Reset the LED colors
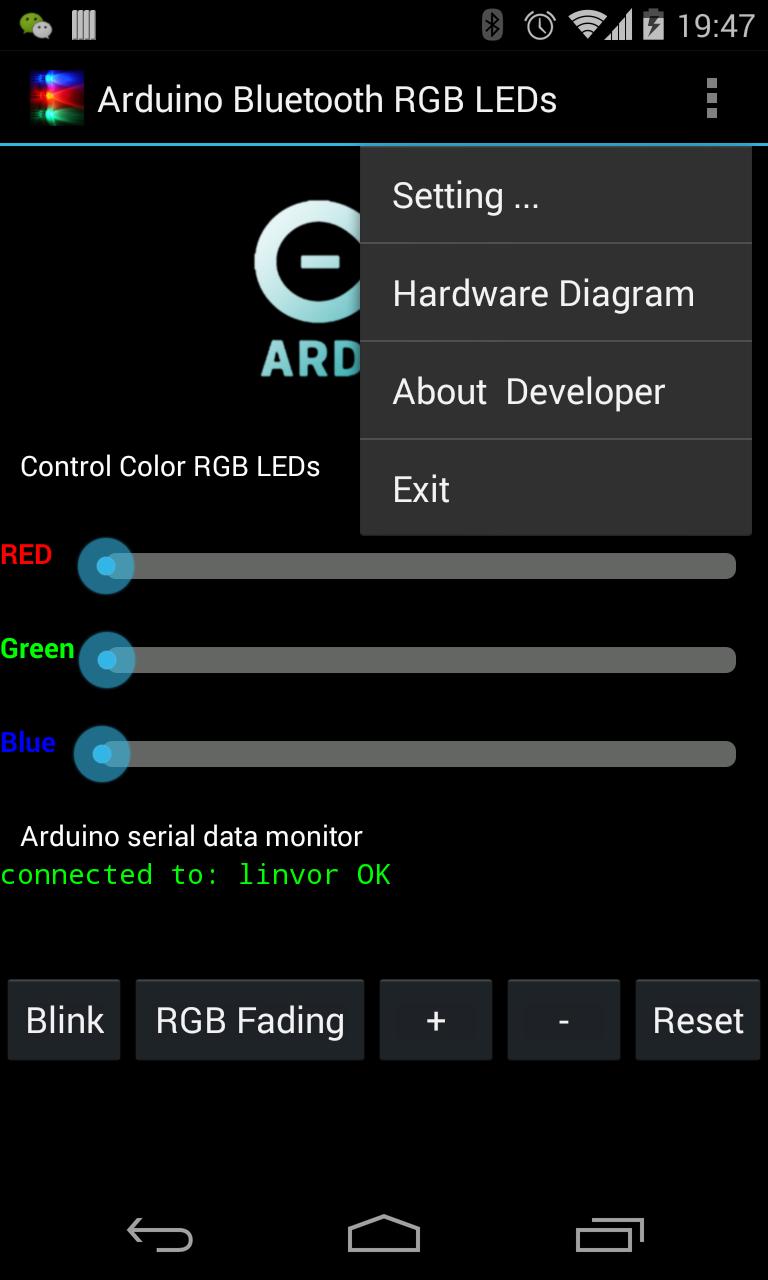Image resolution: width=768 pixels, height=1280 pixels. coord(698,1020)
